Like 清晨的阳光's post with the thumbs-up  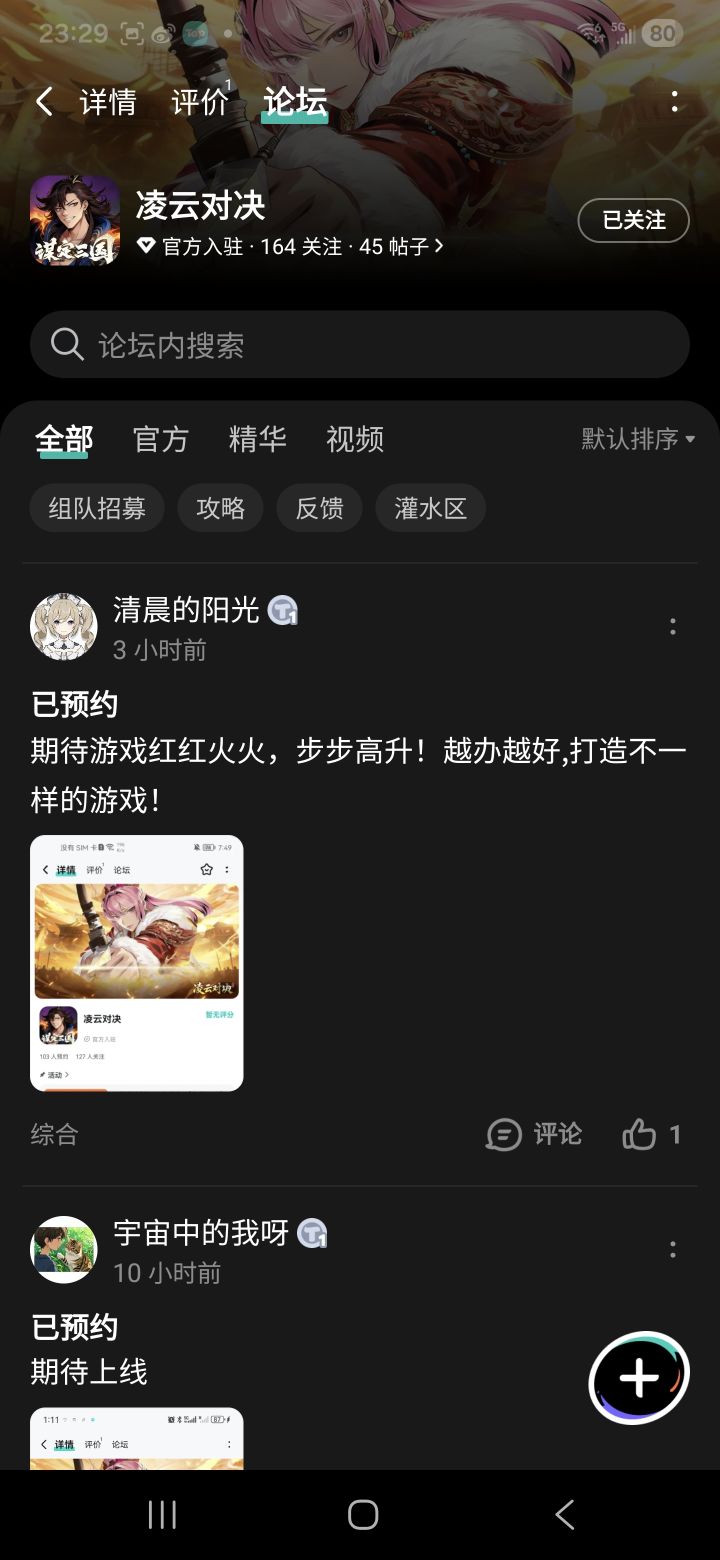pyautogui.click(x=640, y=1134)
